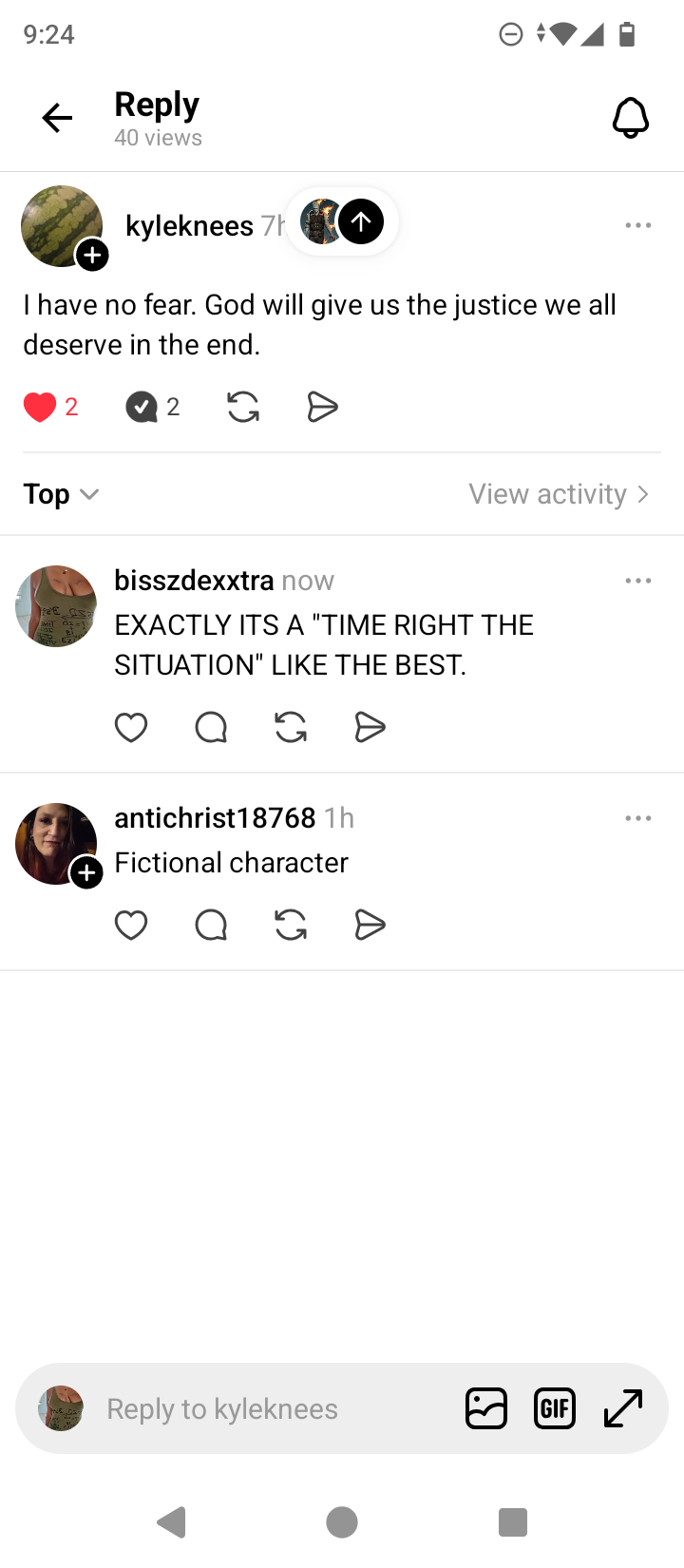The height and width of the screenshot is (1568, 684).
Task: Open overflow menu on the bisszdexxtra reply
Action: pyautogui.click(x=637, y=581)
